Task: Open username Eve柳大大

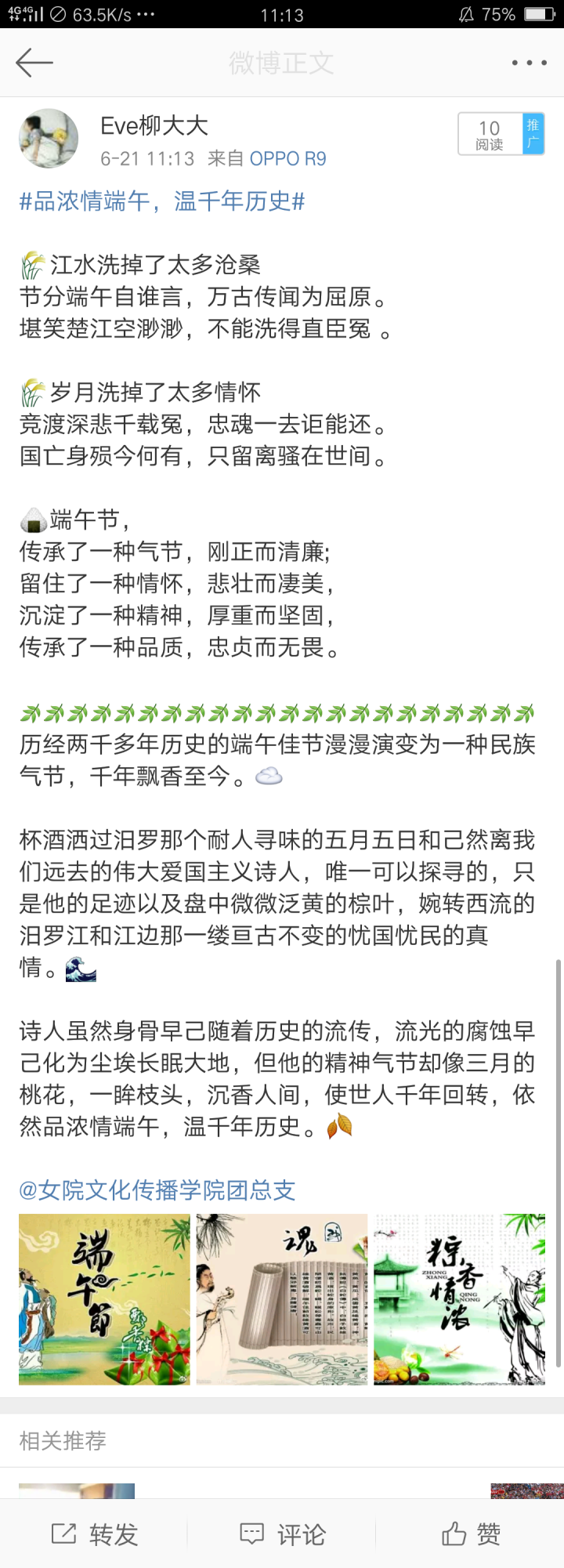Action: pyautogui.click(x=154, y=125)
